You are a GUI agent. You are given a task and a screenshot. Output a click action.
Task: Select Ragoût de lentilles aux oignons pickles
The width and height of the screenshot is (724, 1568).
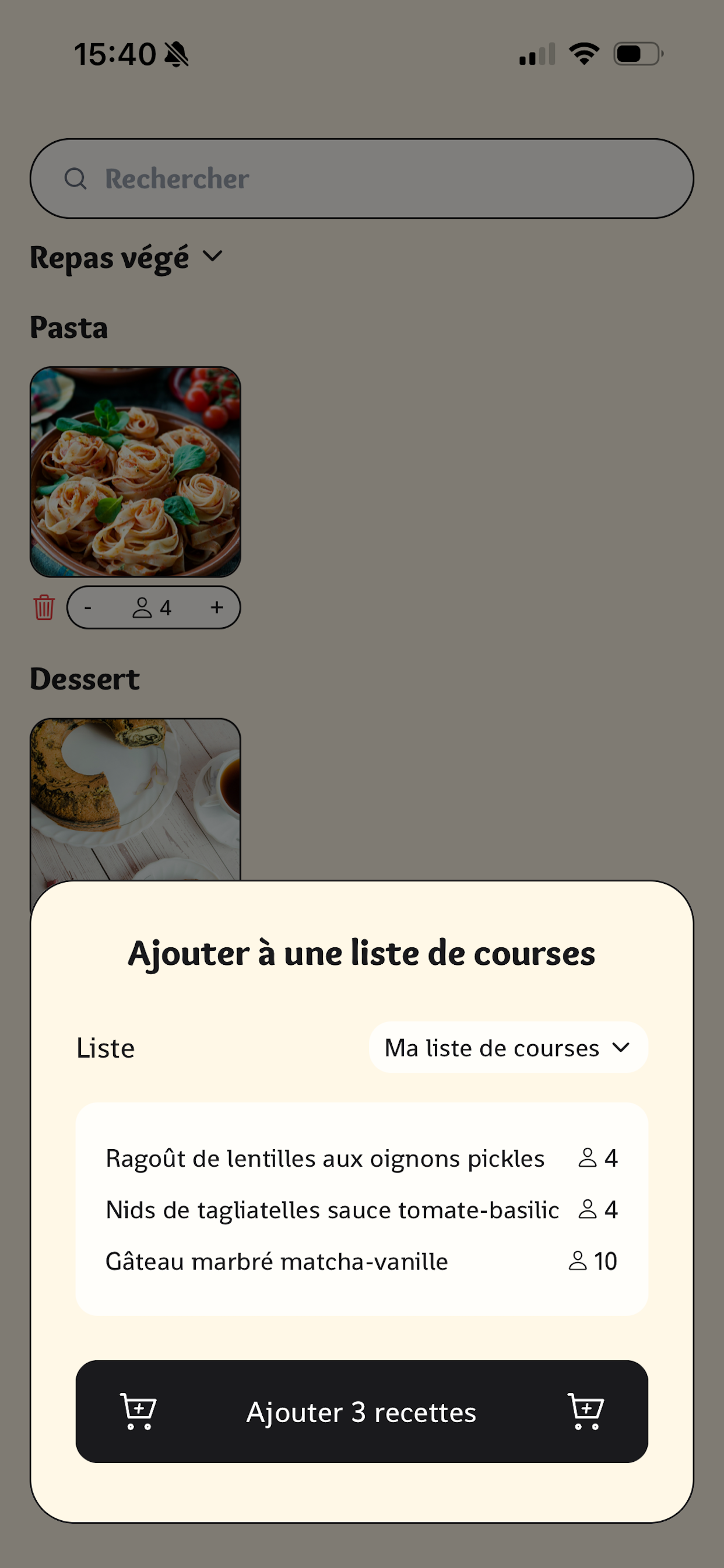click(x=324, y=1159)
